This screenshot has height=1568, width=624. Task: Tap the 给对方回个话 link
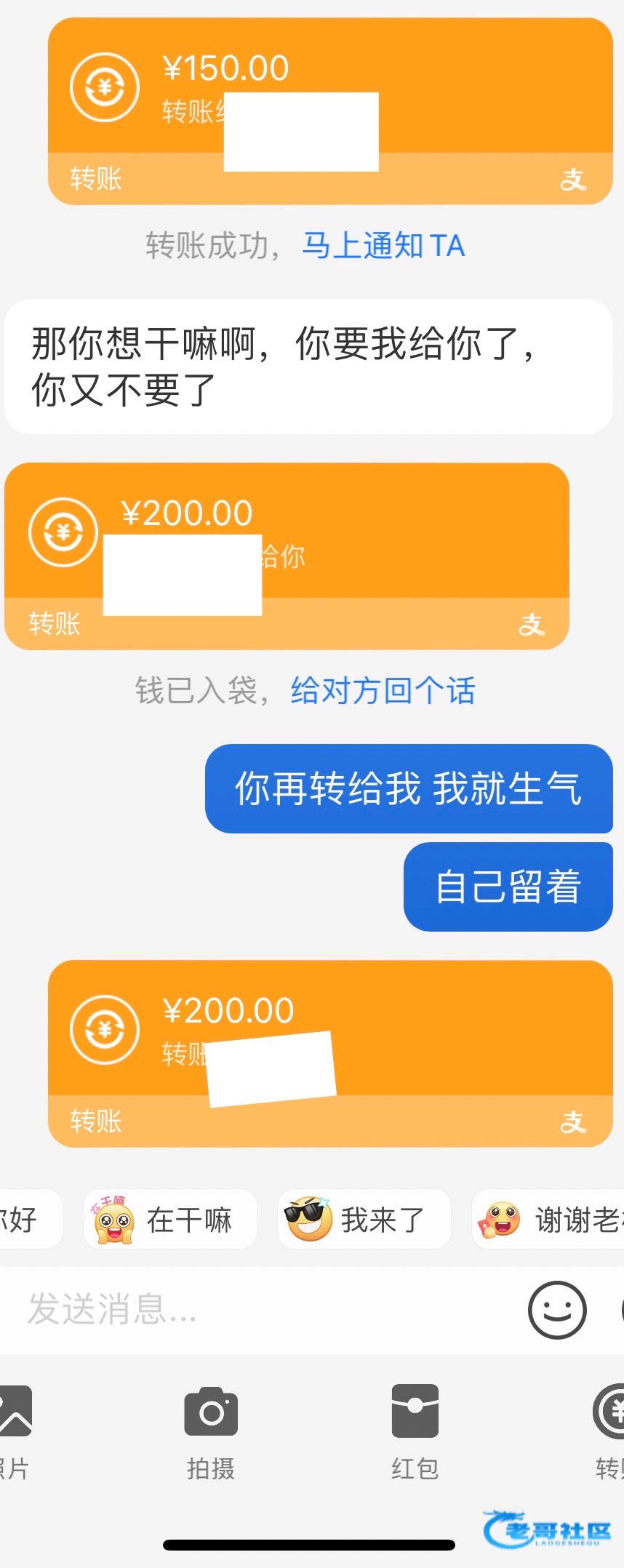click(x=383, y=691)
